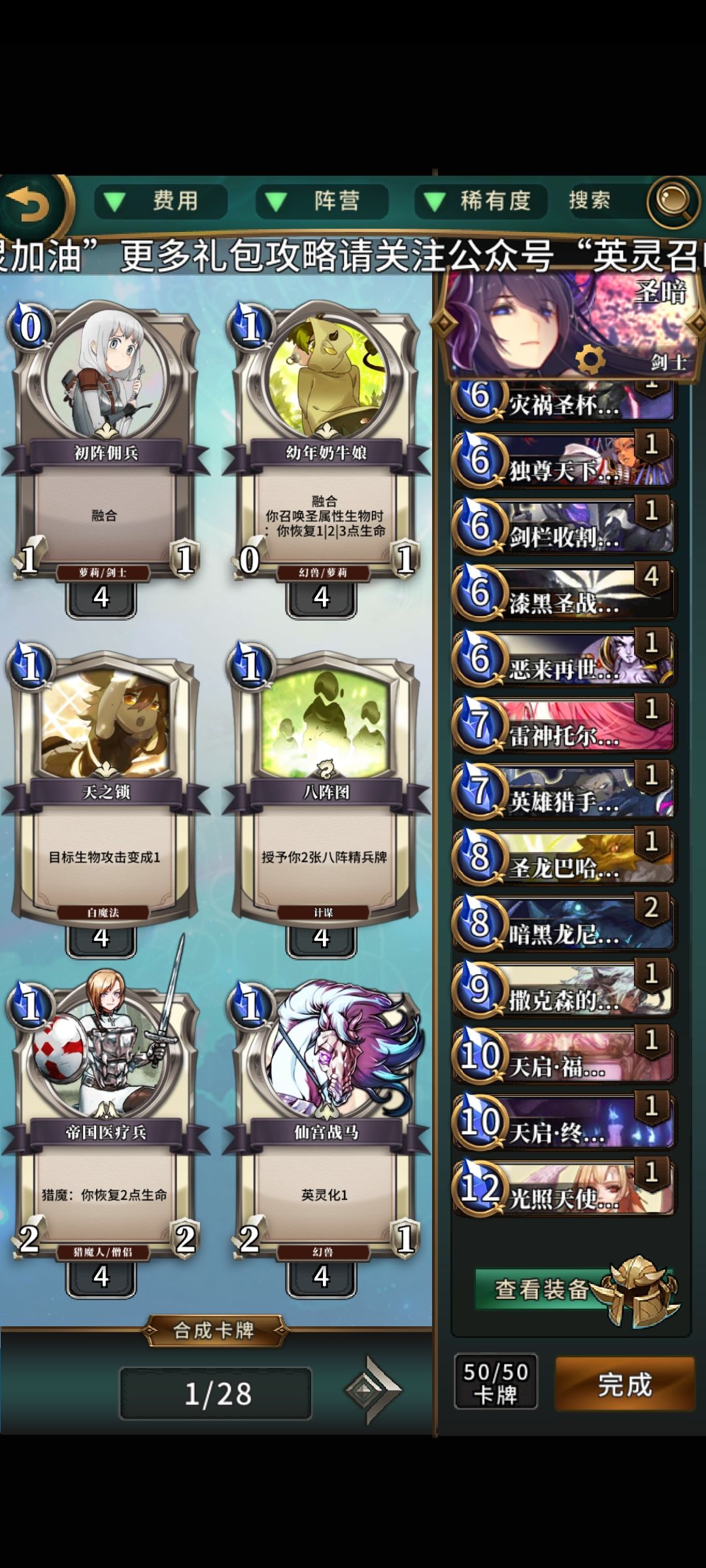Open the 阵营 faction filter dropdown
Screen dimensions: 706x1568
pyautogui.click(x=322, y=201)
